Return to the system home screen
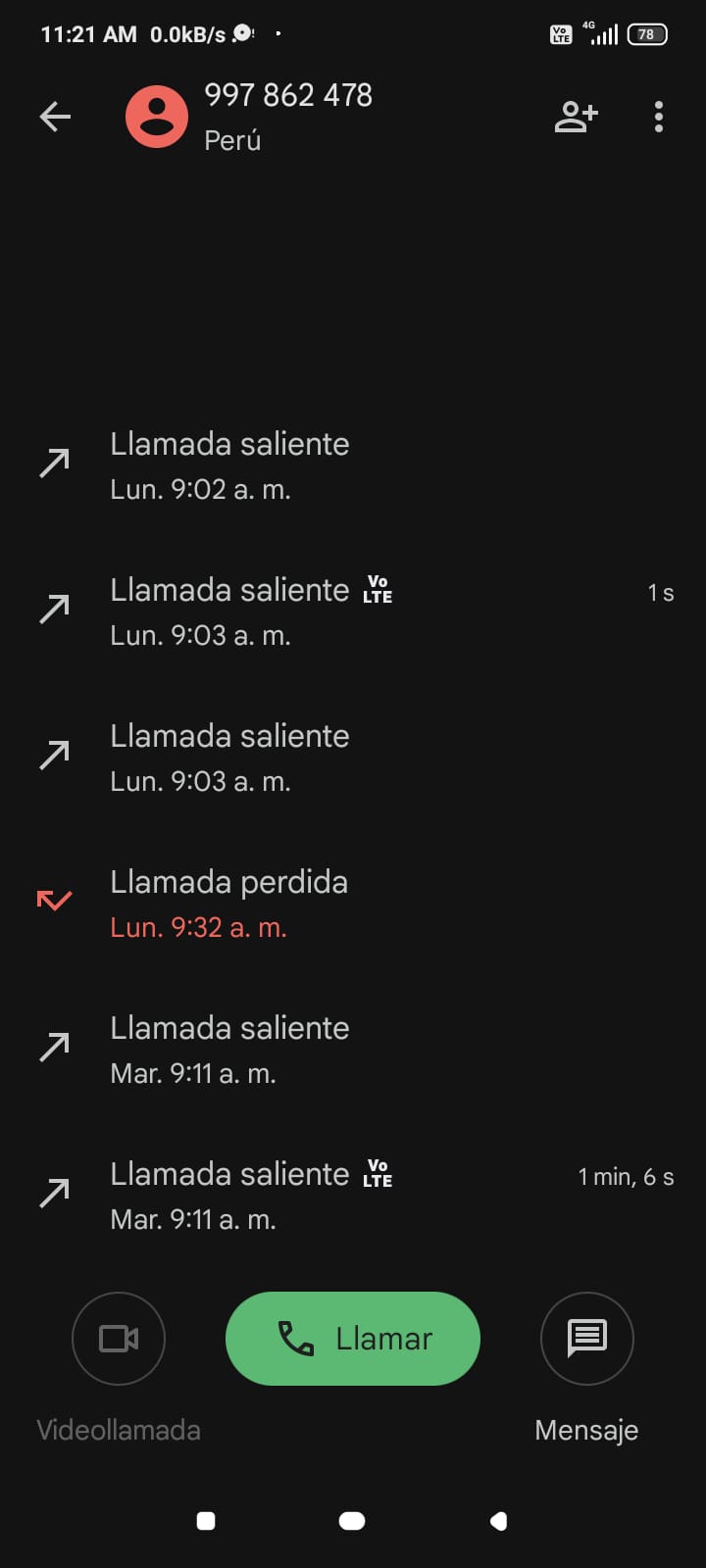Viewport: 706px width, 1568px height. coord(352,1521)
